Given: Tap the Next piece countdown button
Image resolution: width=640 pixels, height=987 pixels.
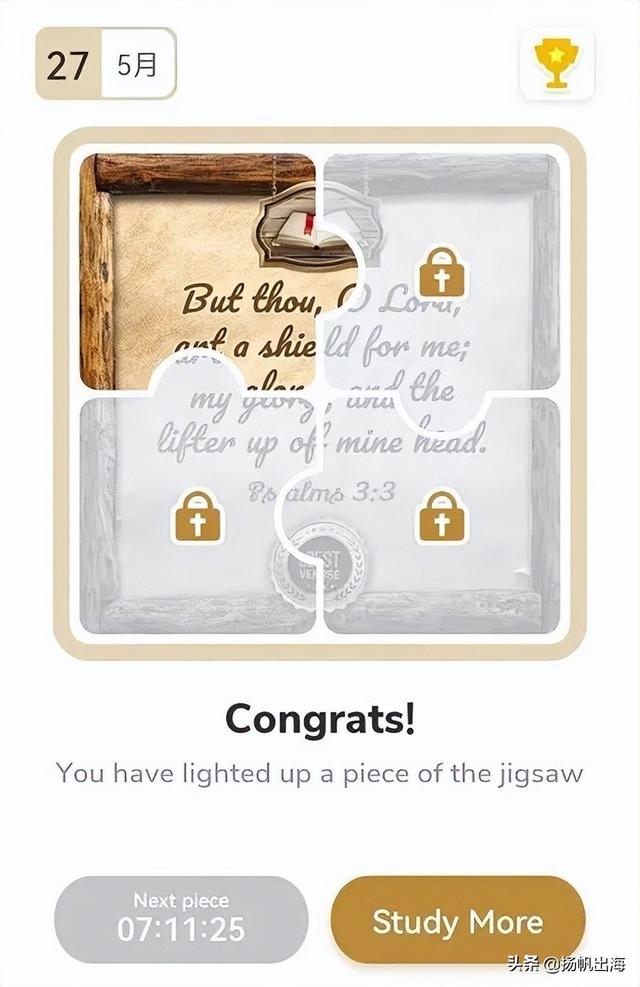Looking at the screenshot, I should click(181, 919).
